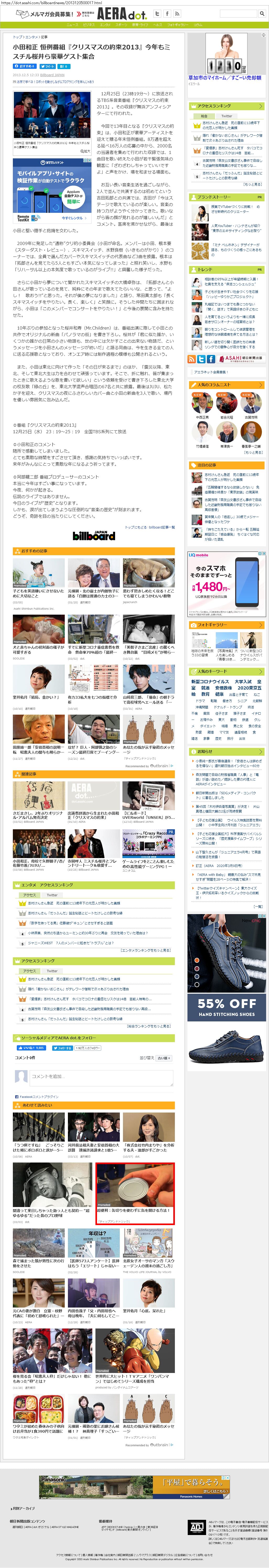Open the AERA dot. Twitter icon in header
Image resolution: width=269 pixels, height=1568 pixels.
coord(157,13)
